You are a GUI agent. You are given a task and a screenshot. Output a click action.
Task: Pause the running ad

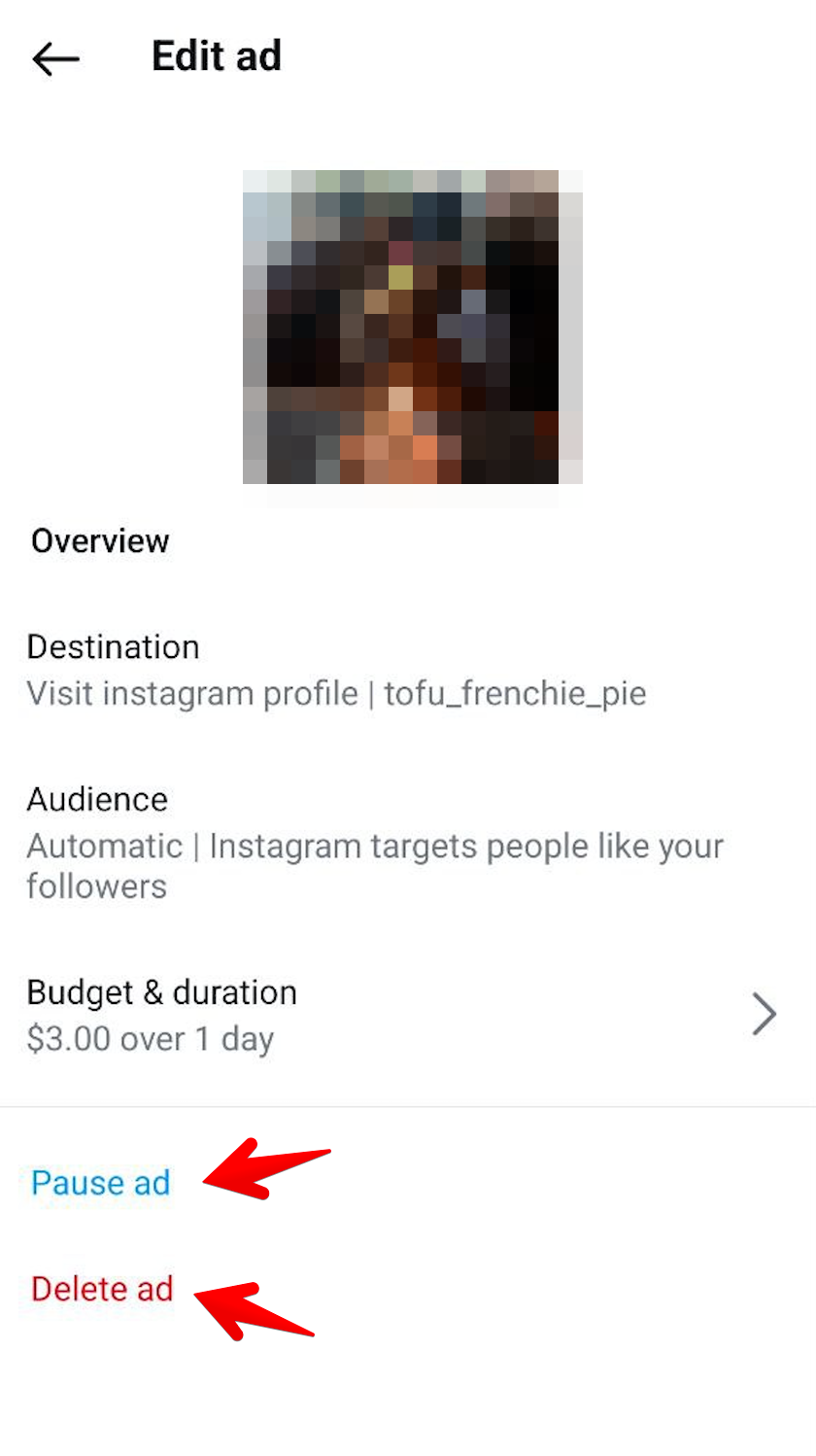(101, 1182)
